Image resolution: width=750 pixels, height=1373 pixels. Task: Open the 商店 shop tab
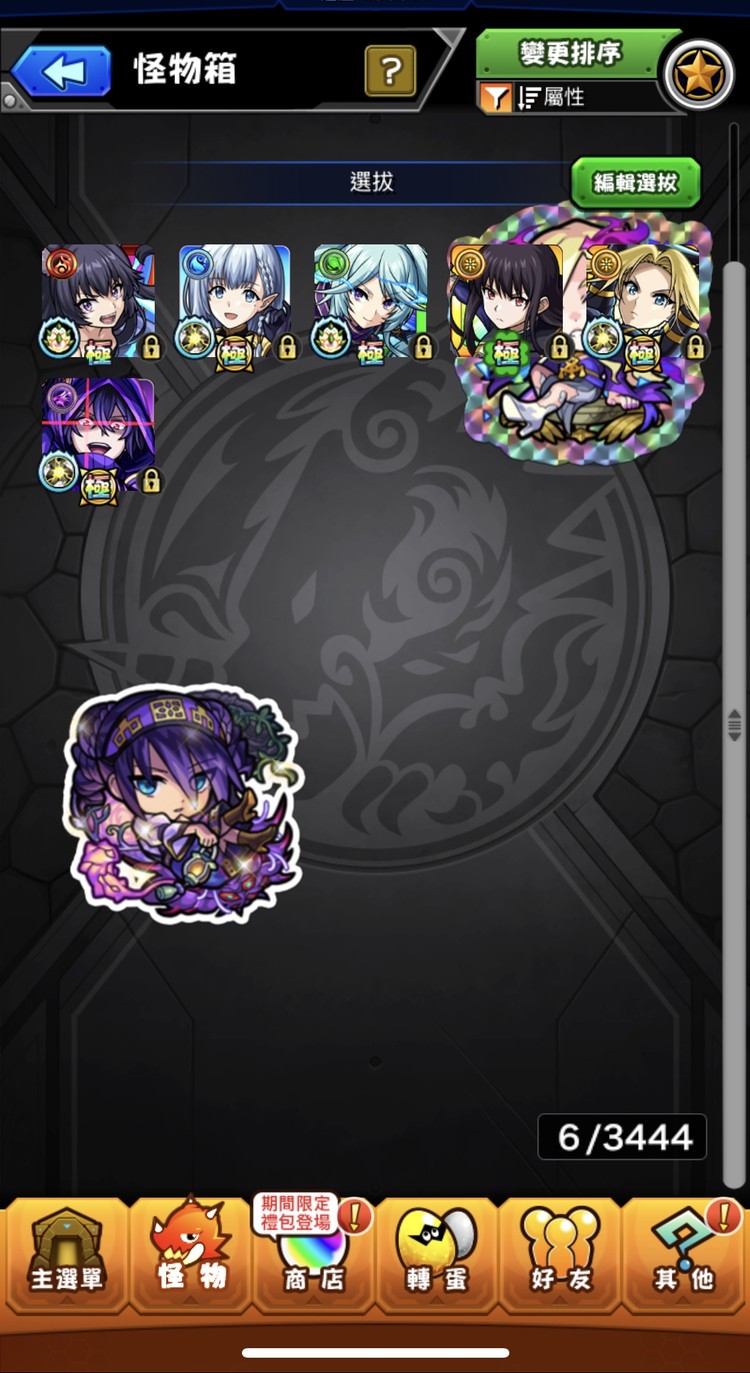tap(312, 1256)
